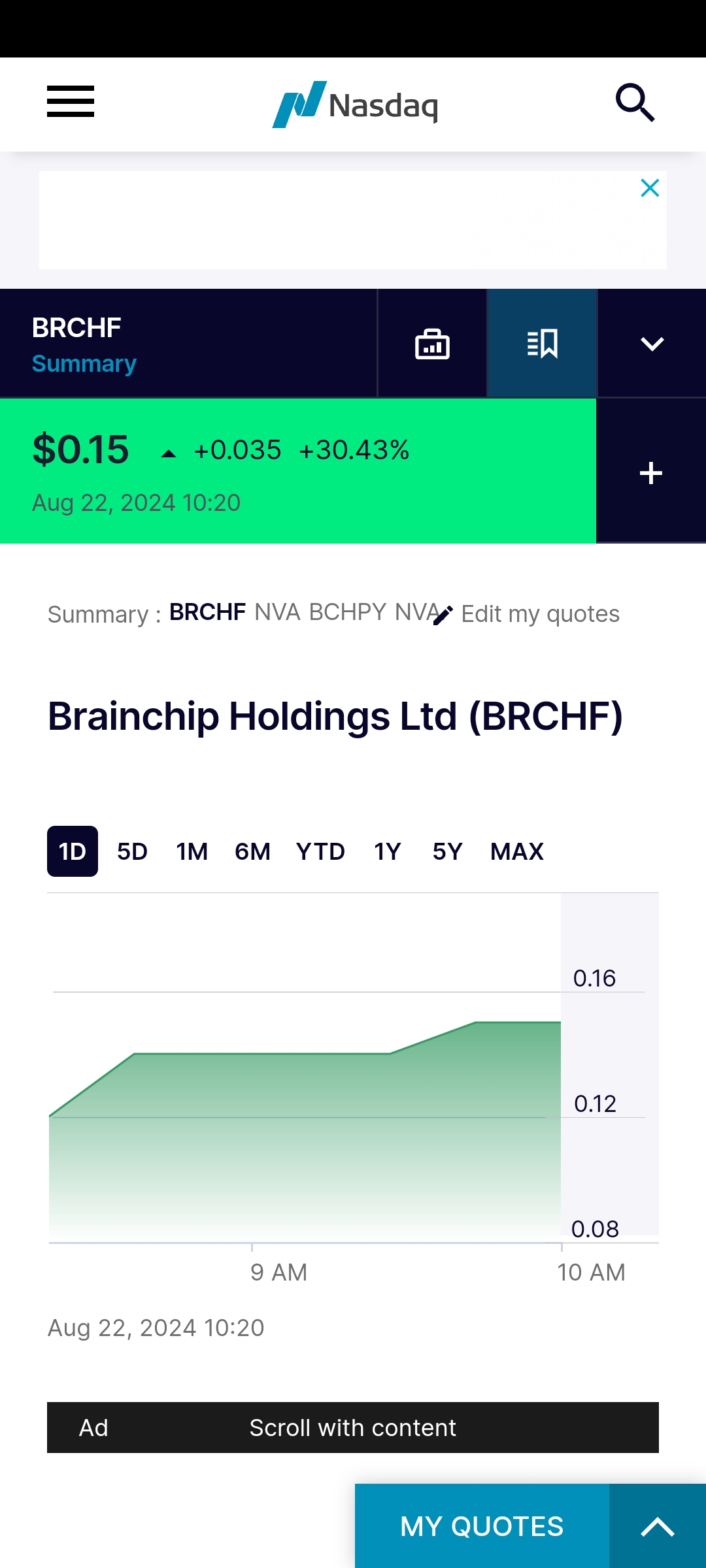
Task: Show the MAX chart range
Action: 517,851
